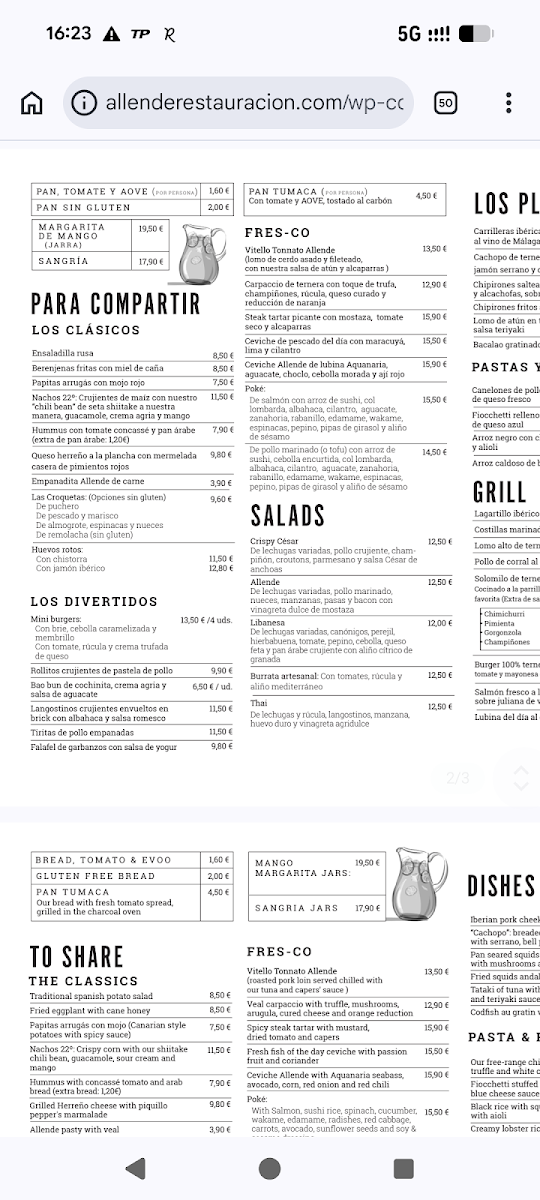
Task: Tap the browser home icon
Action: [32, 103]
